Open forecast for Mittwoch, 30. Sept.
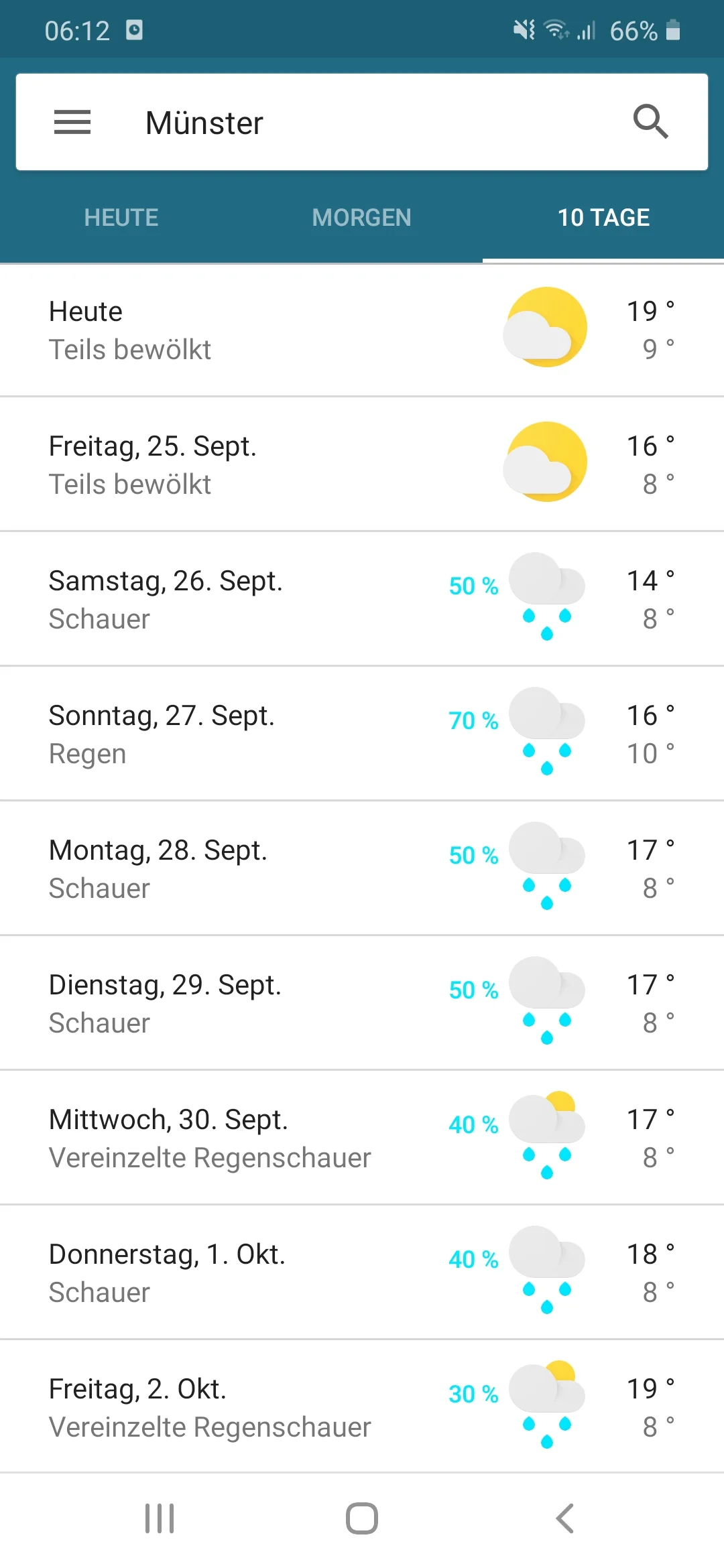Image resolution: width=724 pixels, height=1568 pixels. [x=362, y=1138]
